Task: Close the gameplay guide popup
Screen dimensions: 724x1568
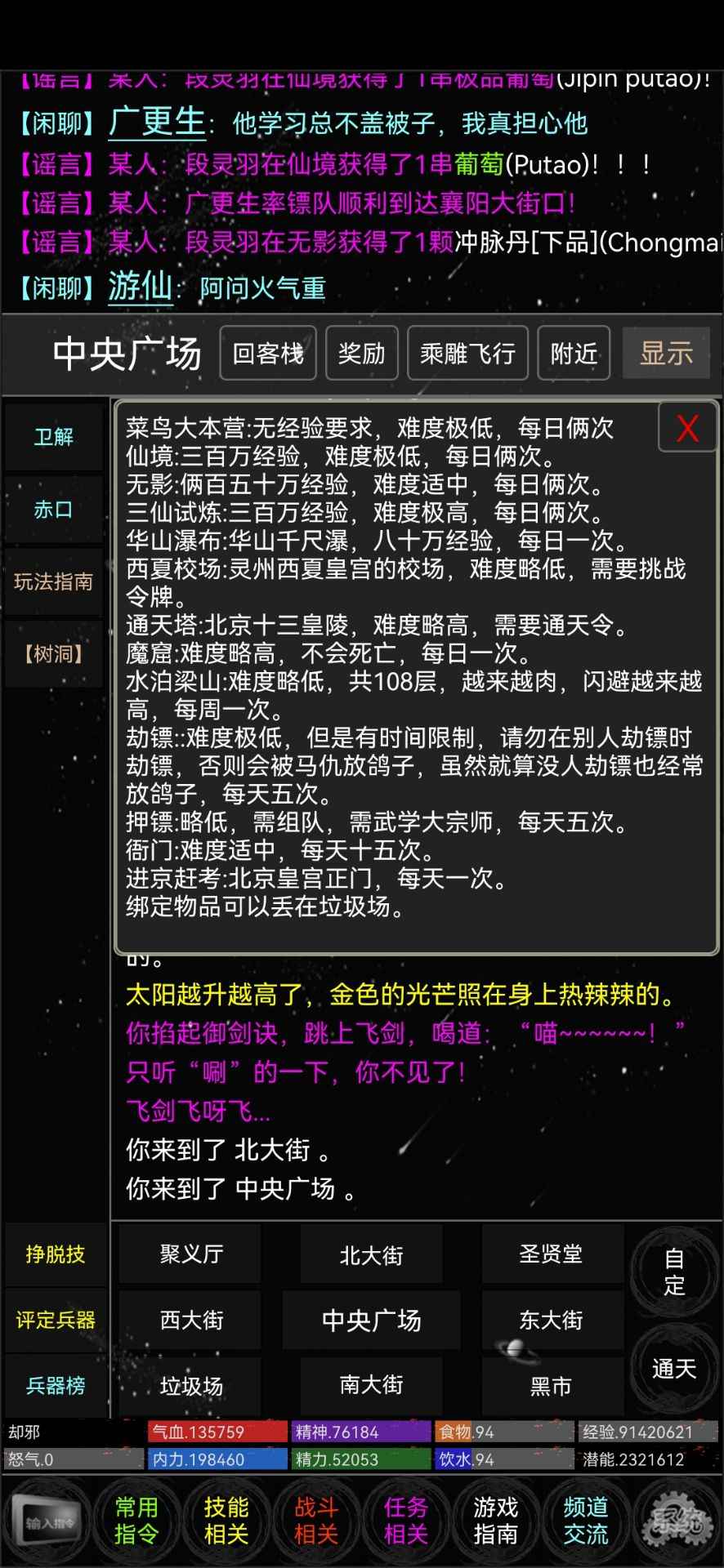Action: (x=687, y=428)
